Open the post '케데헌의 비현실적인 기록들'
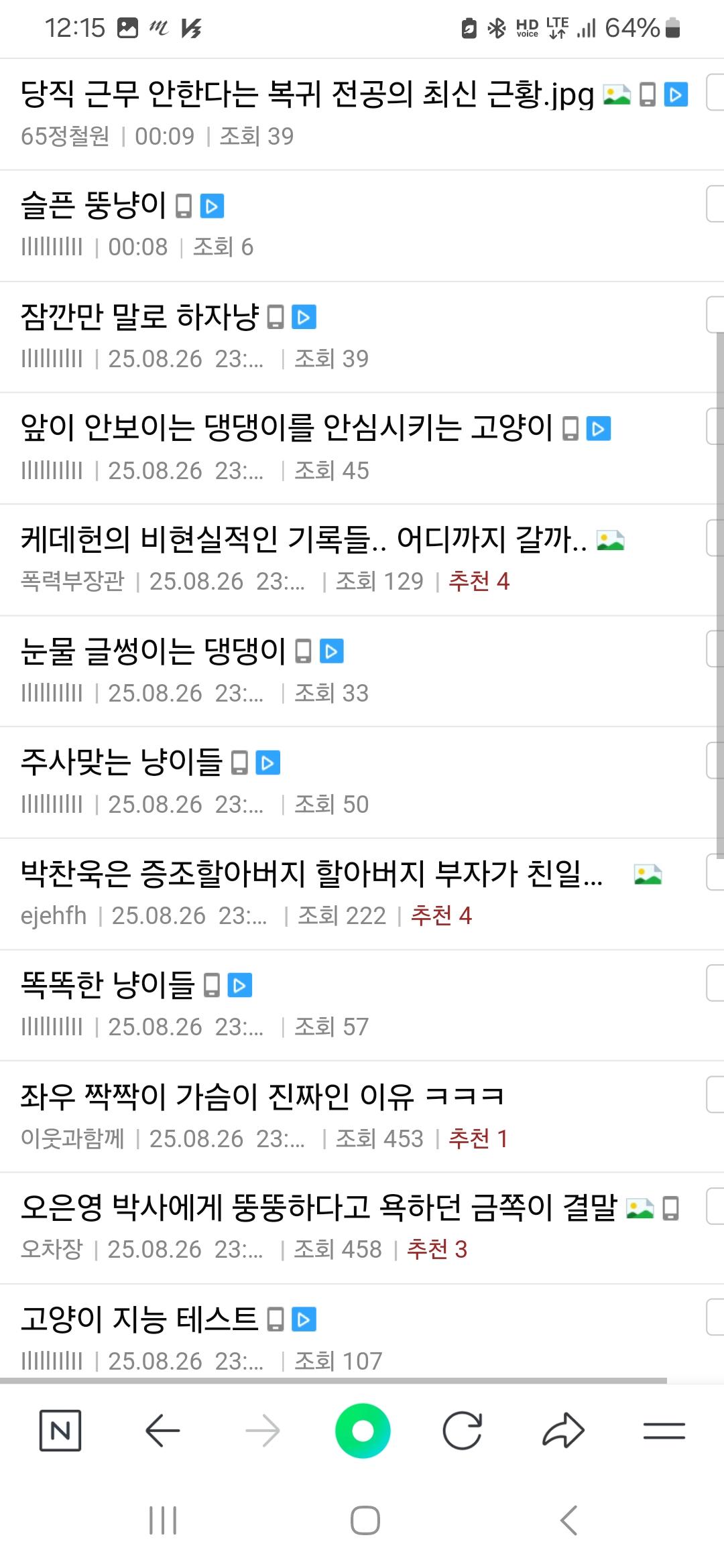724x1568 pixels. point(303,539)
